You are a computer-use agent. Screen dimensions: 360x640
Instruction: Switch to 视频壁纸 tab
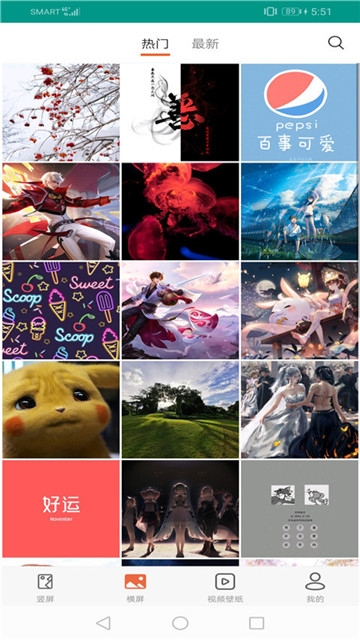point(225,588)
